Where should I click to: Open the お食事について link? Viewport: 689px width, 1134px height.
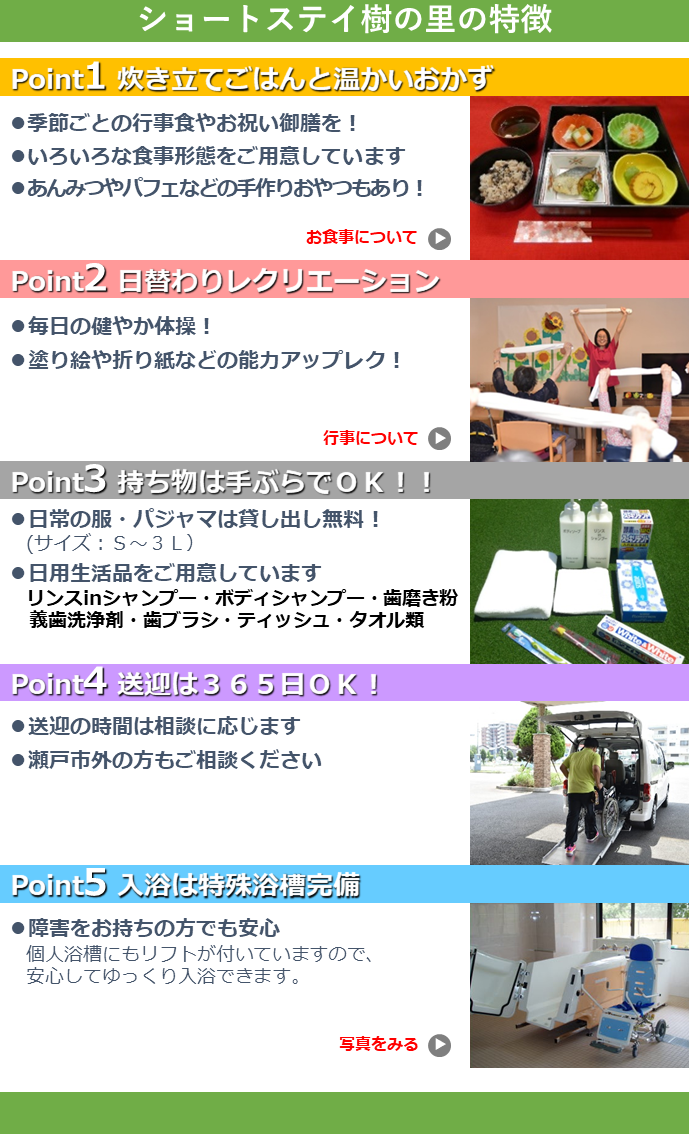click(x=377, y=238)
